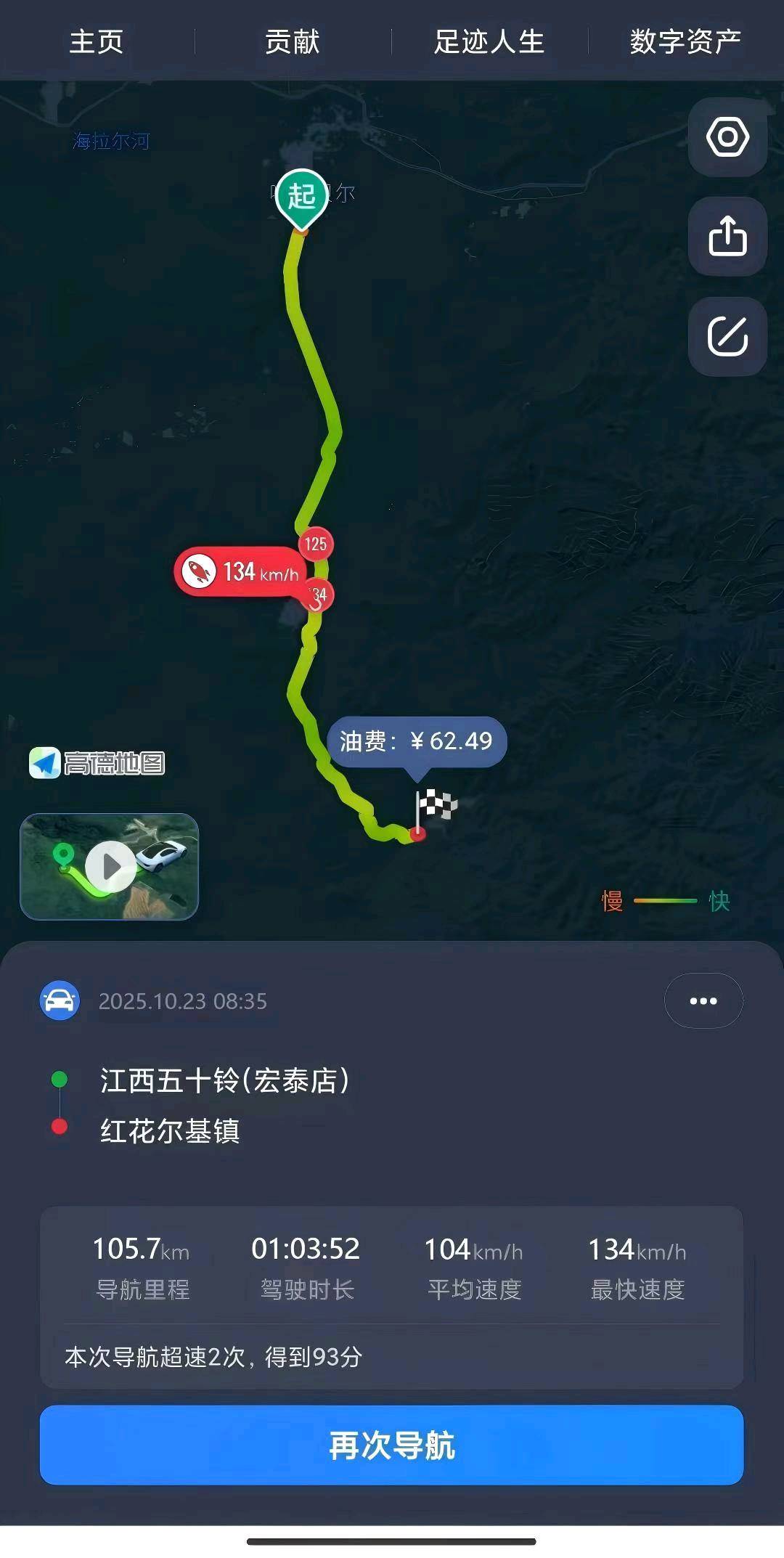The width and height of the screenshot is (784, 1558).
Task: Open the hexagon settings icon
Action: tap(727, 137)
